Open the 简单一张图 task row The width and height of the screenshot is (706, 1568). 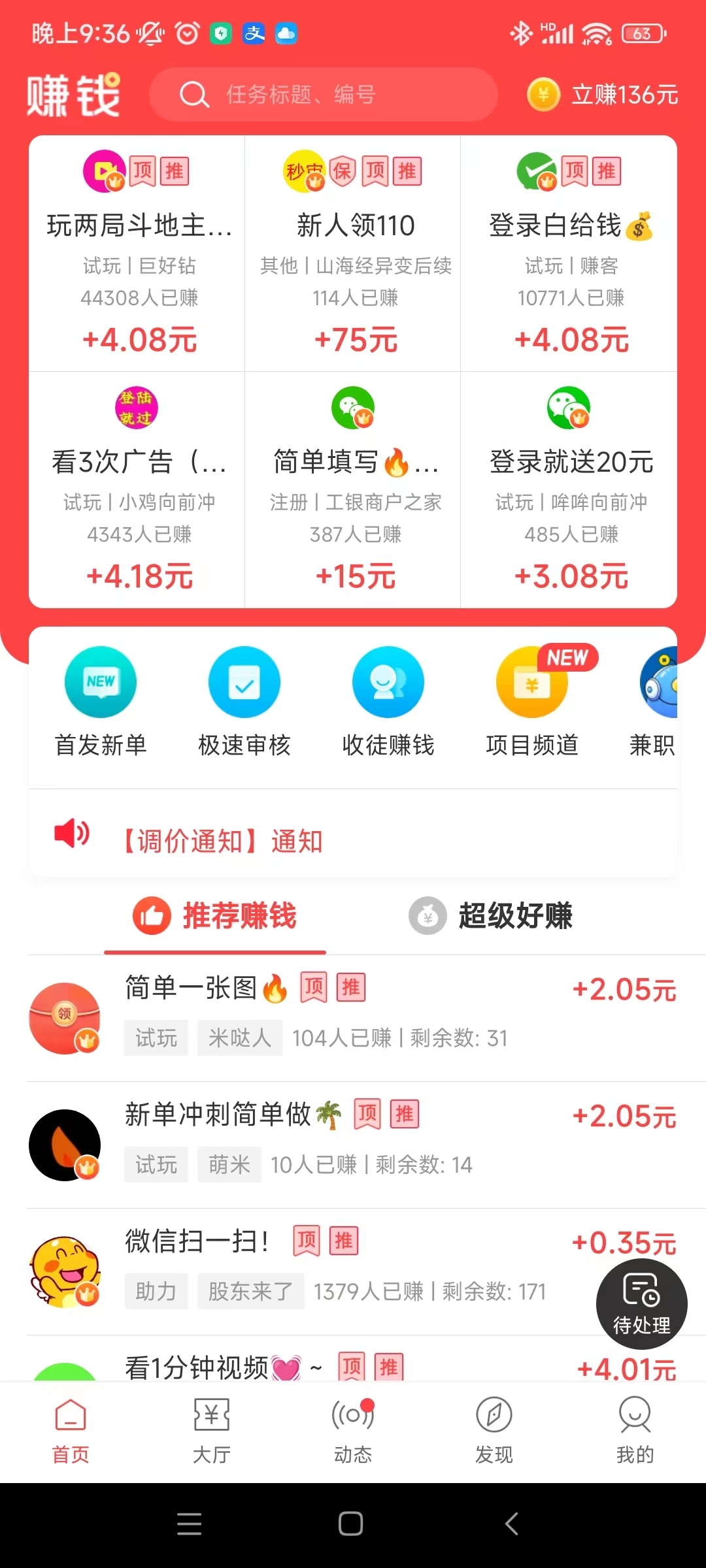[x=353, y=1017]
